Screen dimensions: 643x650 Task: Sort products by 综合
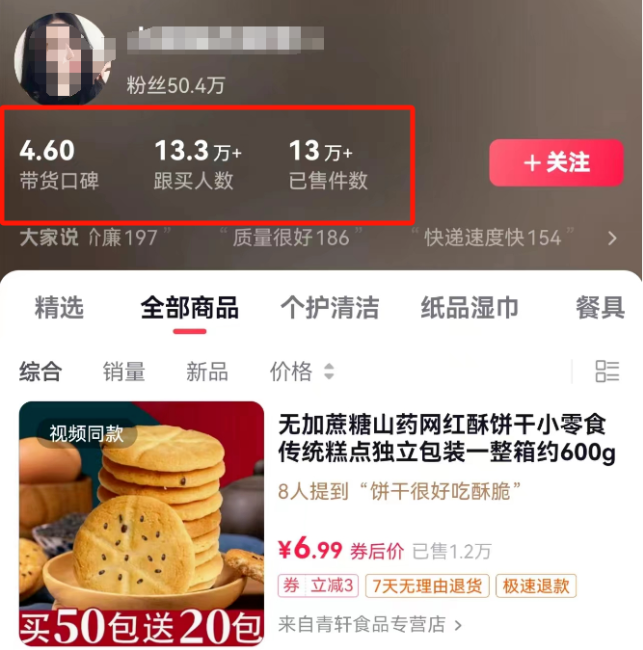click(40, 372)
